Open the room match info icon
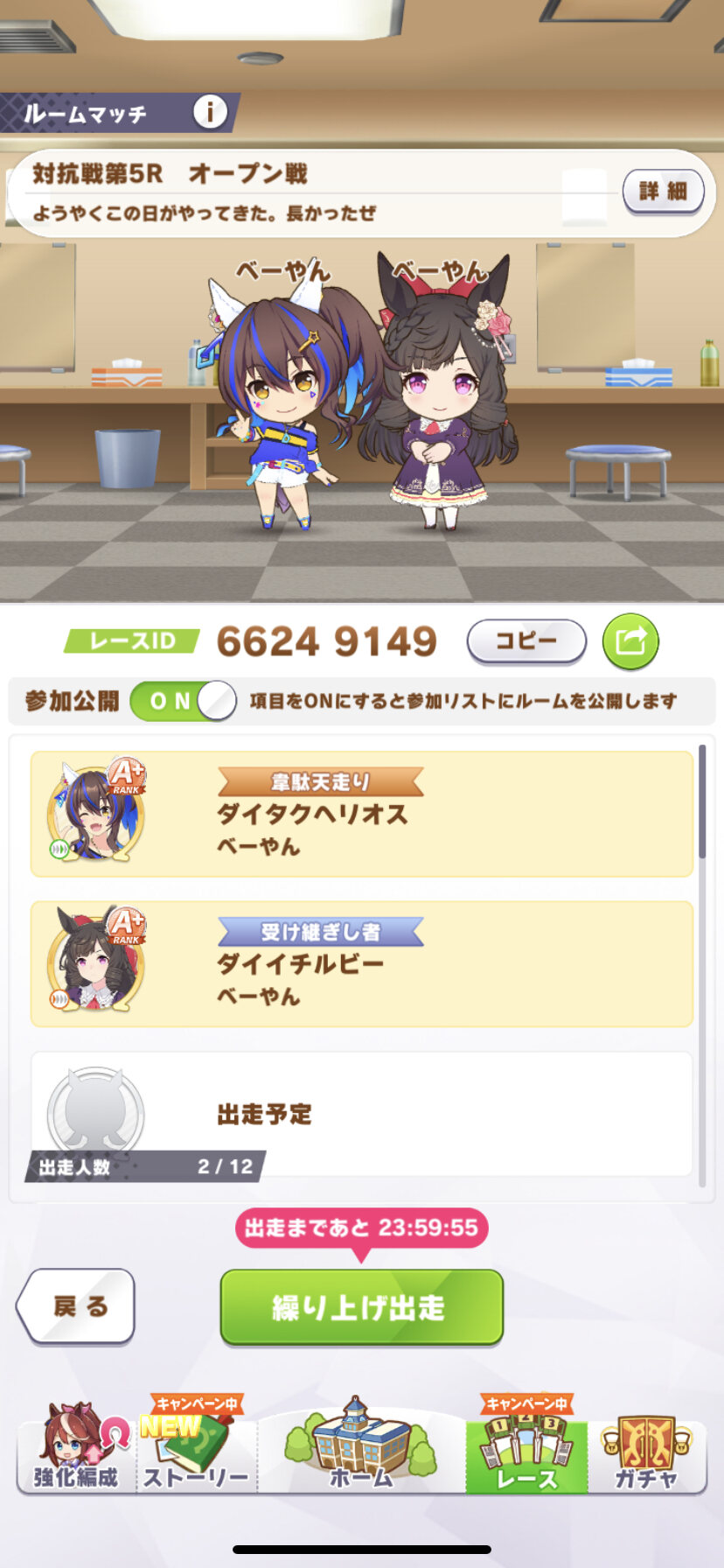 pyautogui.click(x=210, y=112)
